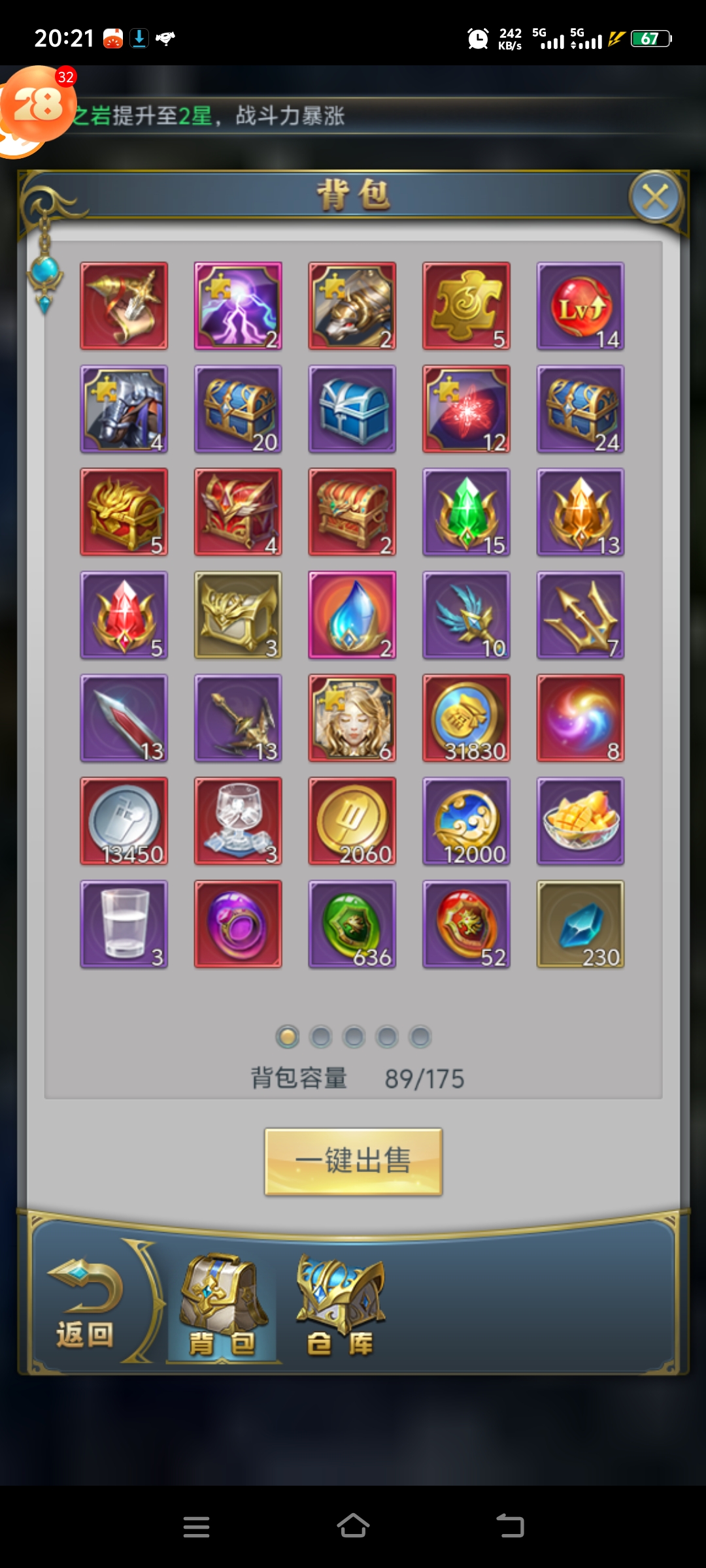Select the glass of milk item with 3

124,923
